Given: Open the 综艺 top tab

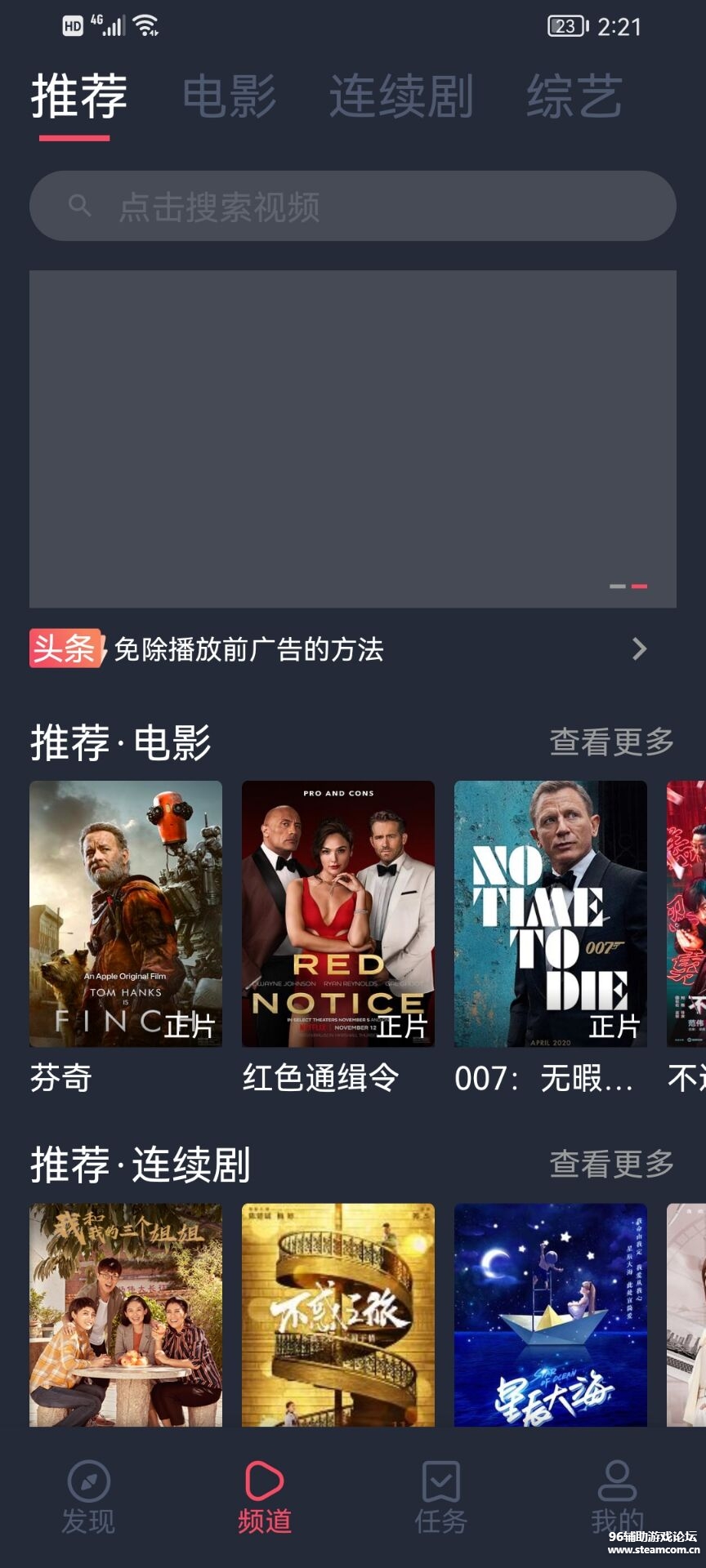Looking at the screenshot, I should click(574, 97).
